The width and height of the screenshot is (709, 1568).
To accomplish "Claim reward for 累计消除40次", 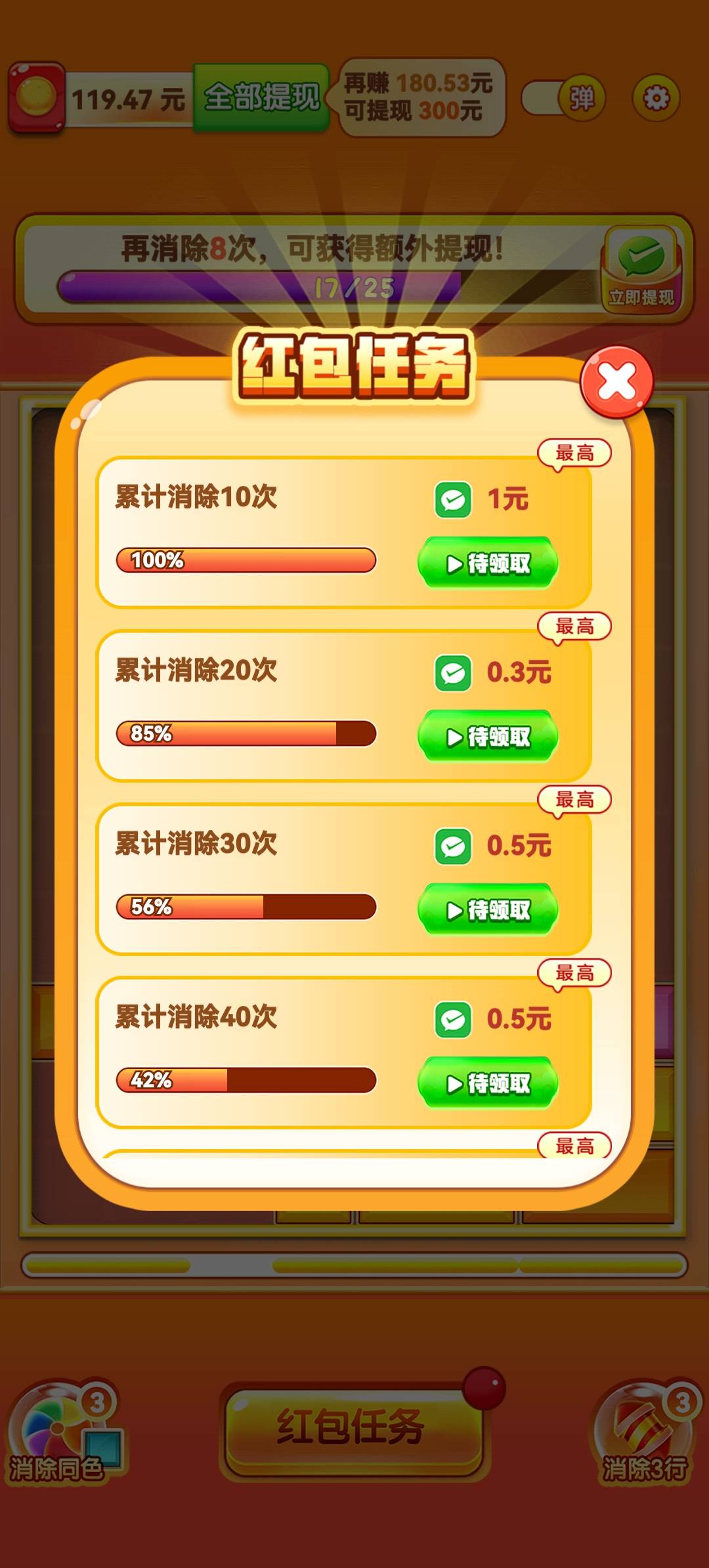I will click(488, 1083).
